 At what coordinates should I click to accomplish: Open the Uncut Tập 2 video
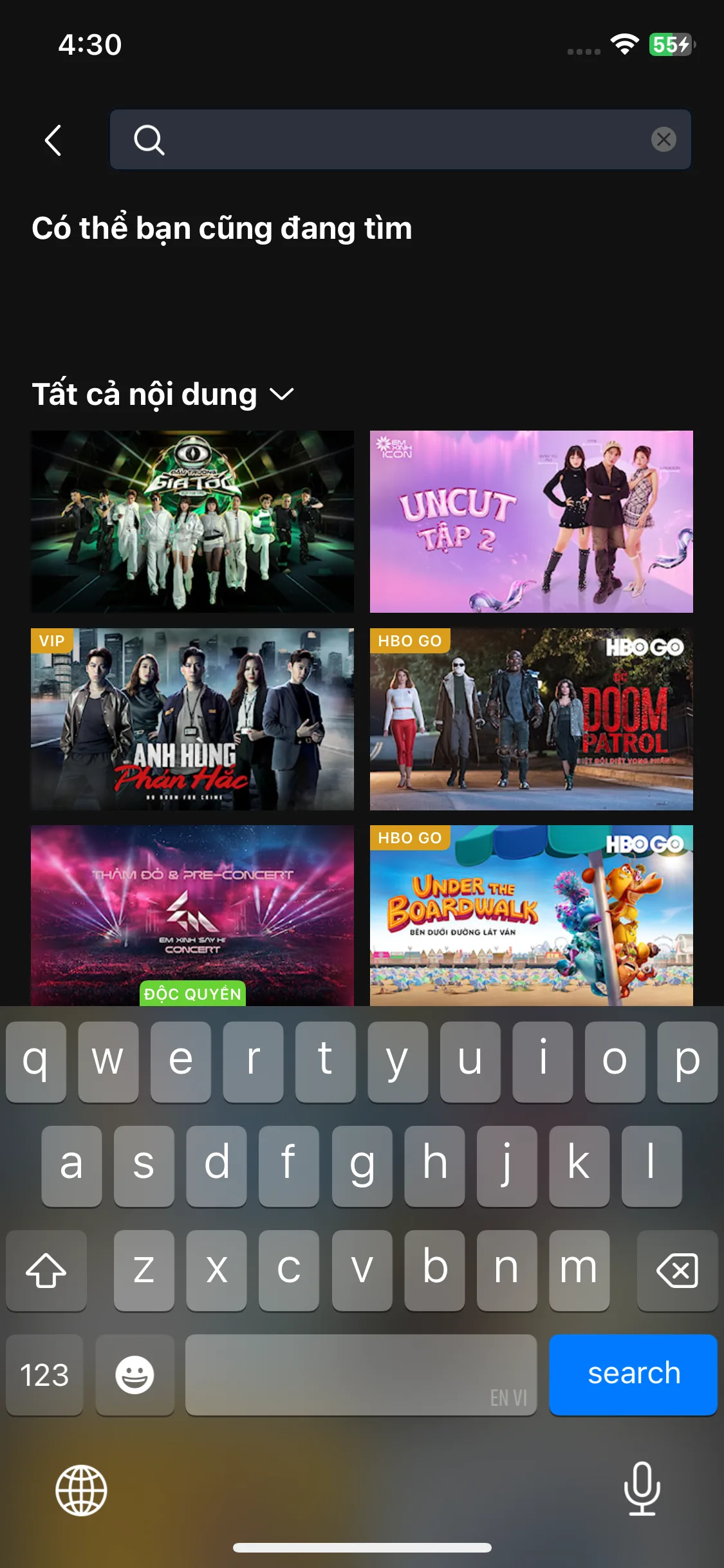click(531, 521)
